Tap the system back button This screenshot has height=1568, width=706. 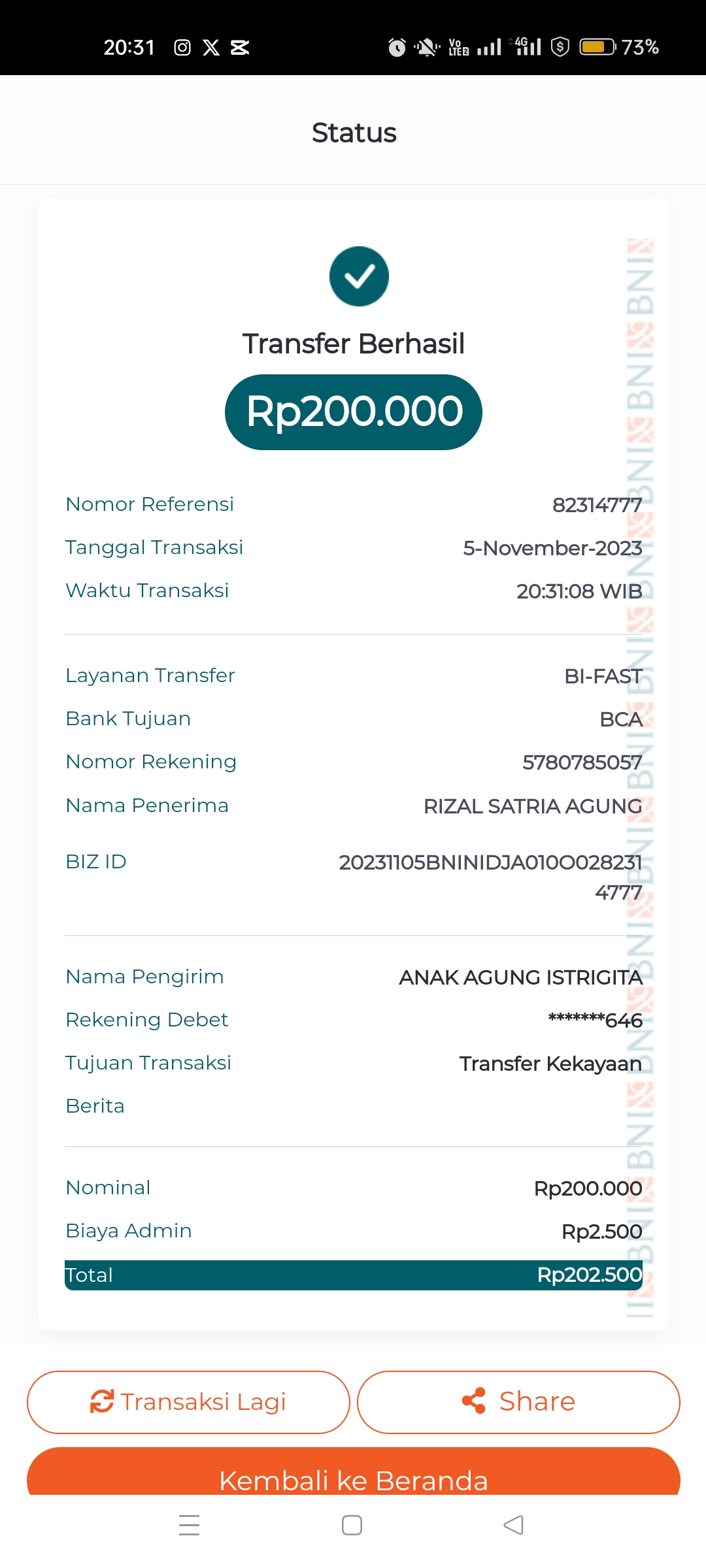coord(514,1525)
